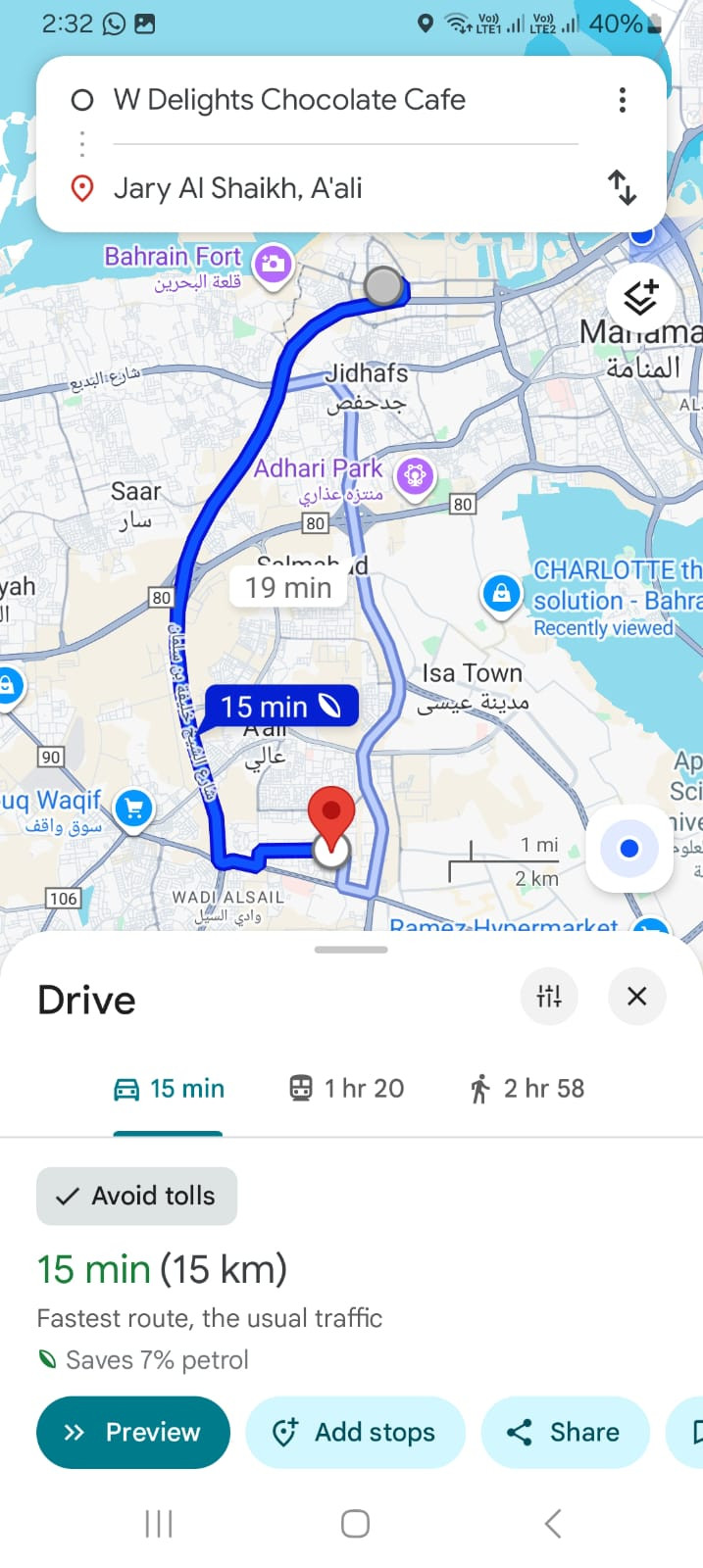Switch to public transport 1 hr 20

tap(346, 1089)
